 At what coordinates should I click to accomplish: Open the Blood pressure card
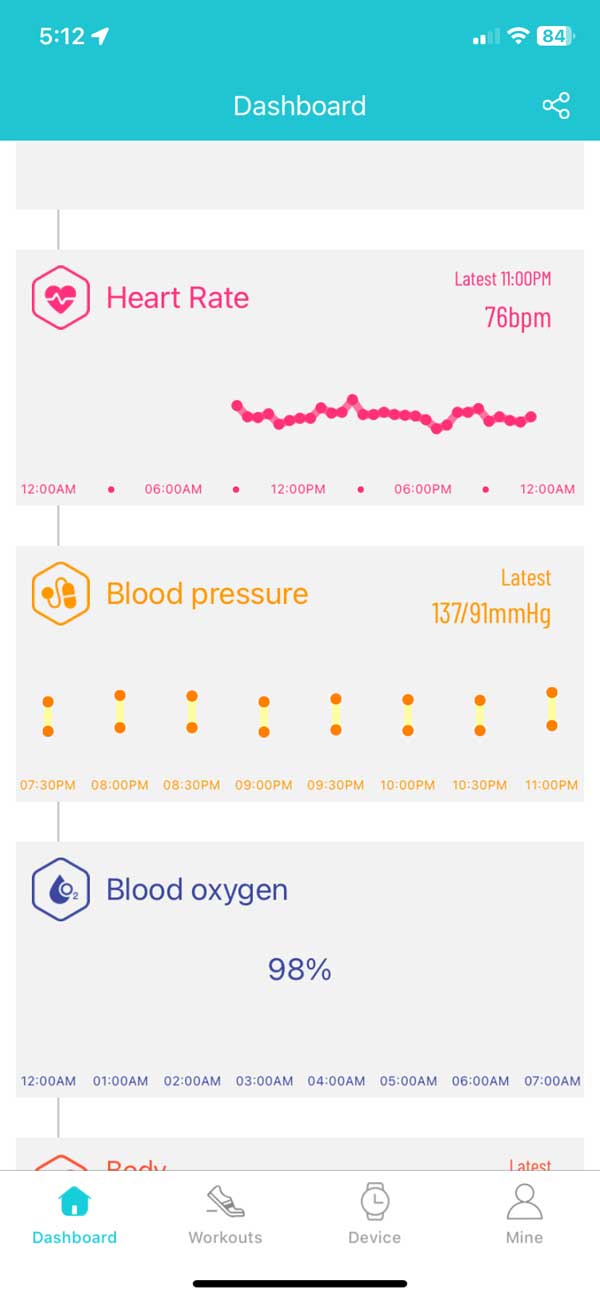point(300,673)
